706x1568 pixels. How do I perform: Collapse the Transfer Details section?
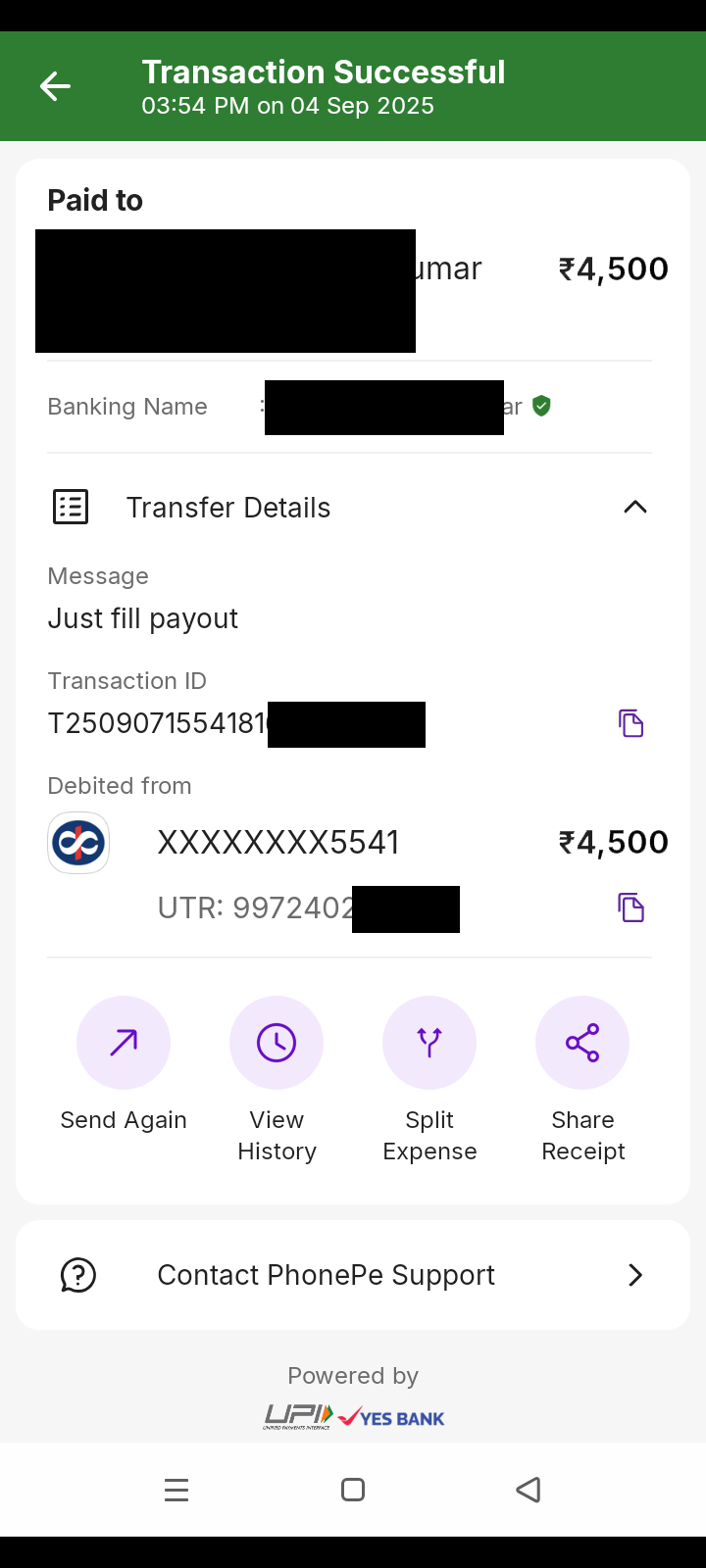pos(635,508)
